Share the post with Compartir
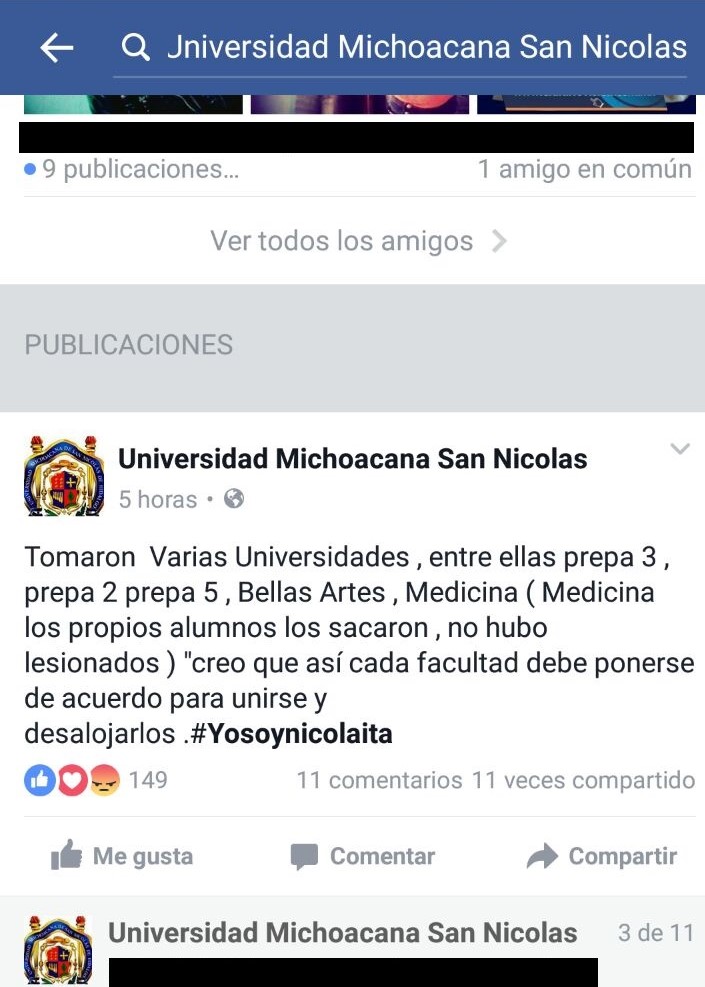The image size is (705, 987). point(601,856)
